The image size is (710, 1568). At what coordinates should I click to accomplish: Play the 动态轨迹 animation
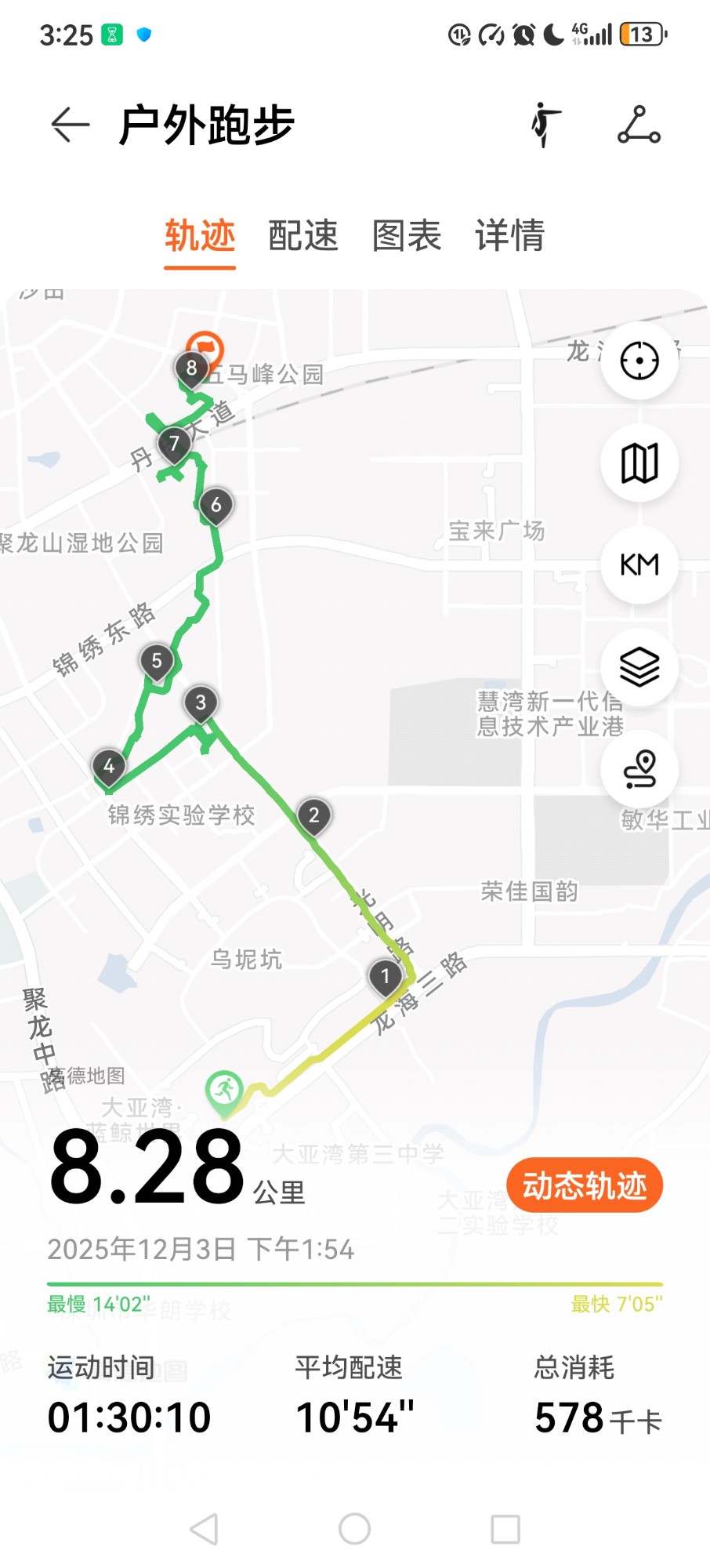[x=585, y=1185]
